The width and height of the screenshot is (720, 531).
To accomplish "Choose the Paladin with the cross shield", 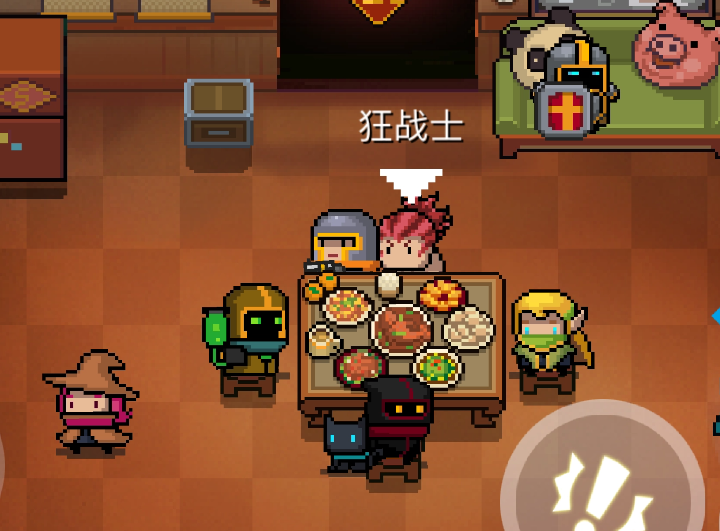I will (573, 88).
